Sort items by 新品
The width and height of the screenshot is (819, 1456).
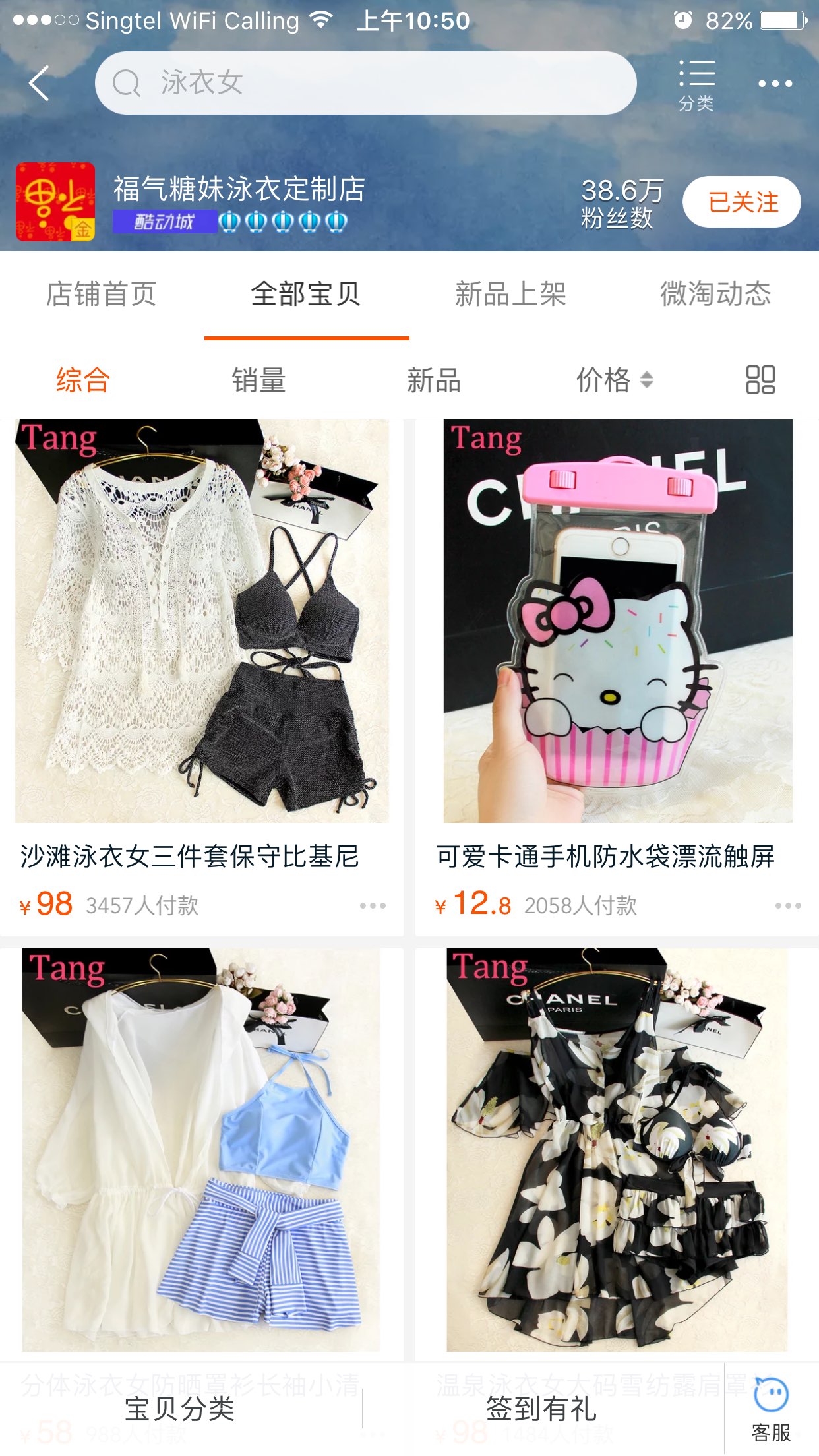[x=433, y=380]
